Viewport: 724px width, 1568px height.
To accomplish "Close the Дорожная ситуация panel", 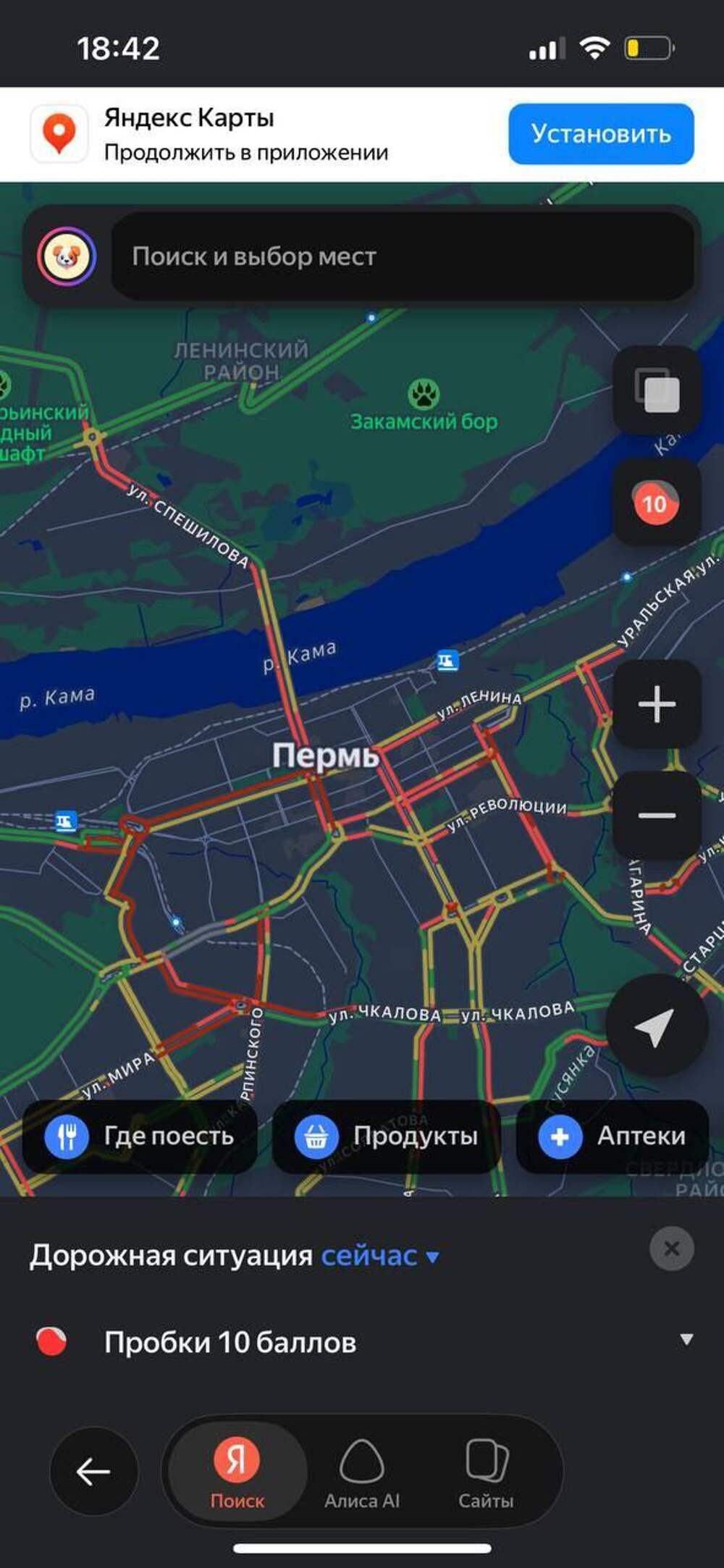I will click(671, 1249).
